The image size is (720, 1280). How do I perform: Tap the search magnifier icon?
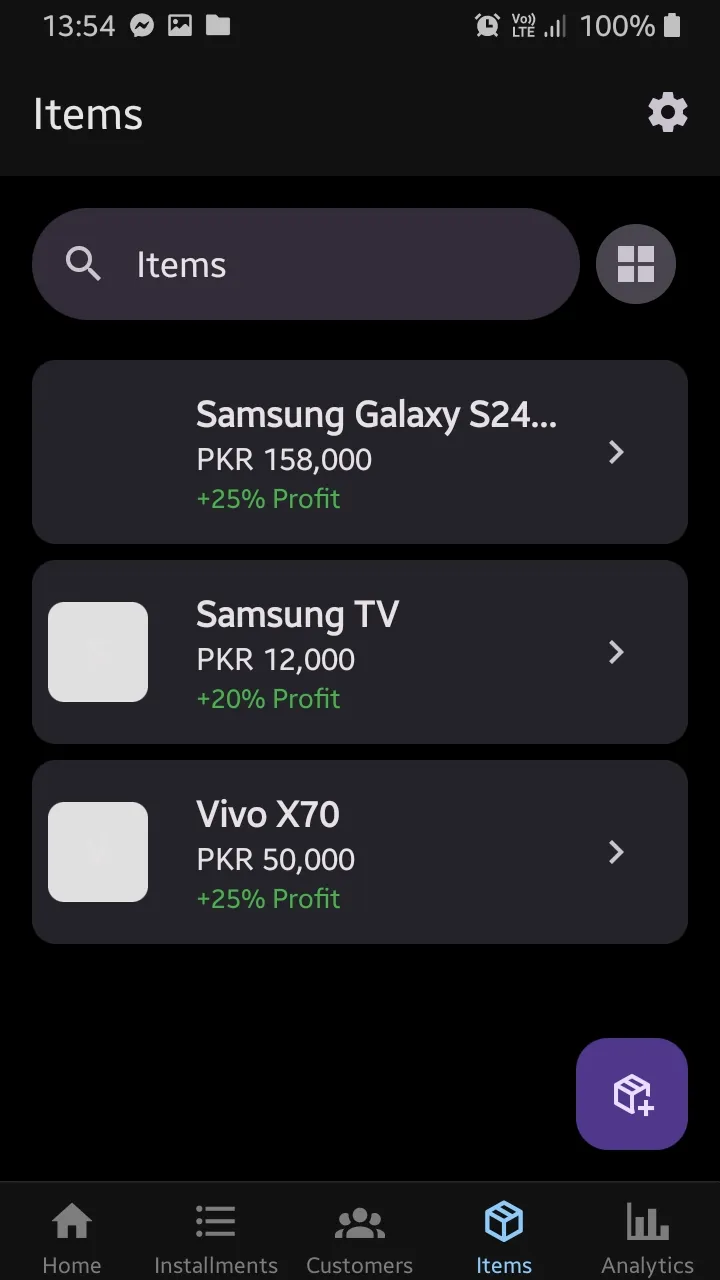[83, 263]
